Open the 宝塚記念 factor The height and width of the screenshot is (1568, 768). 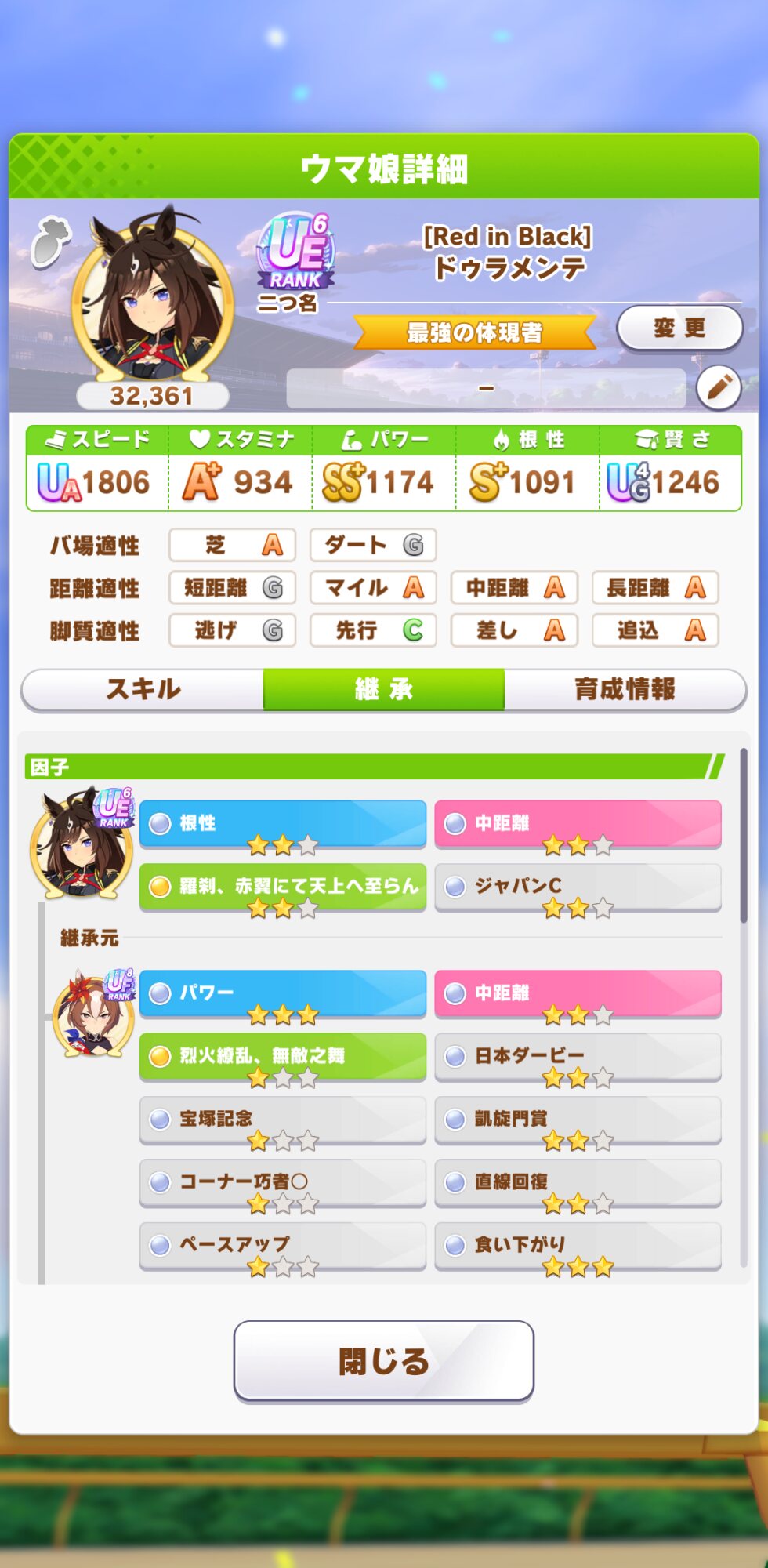pyautogui.click(x=282, y=1119)
